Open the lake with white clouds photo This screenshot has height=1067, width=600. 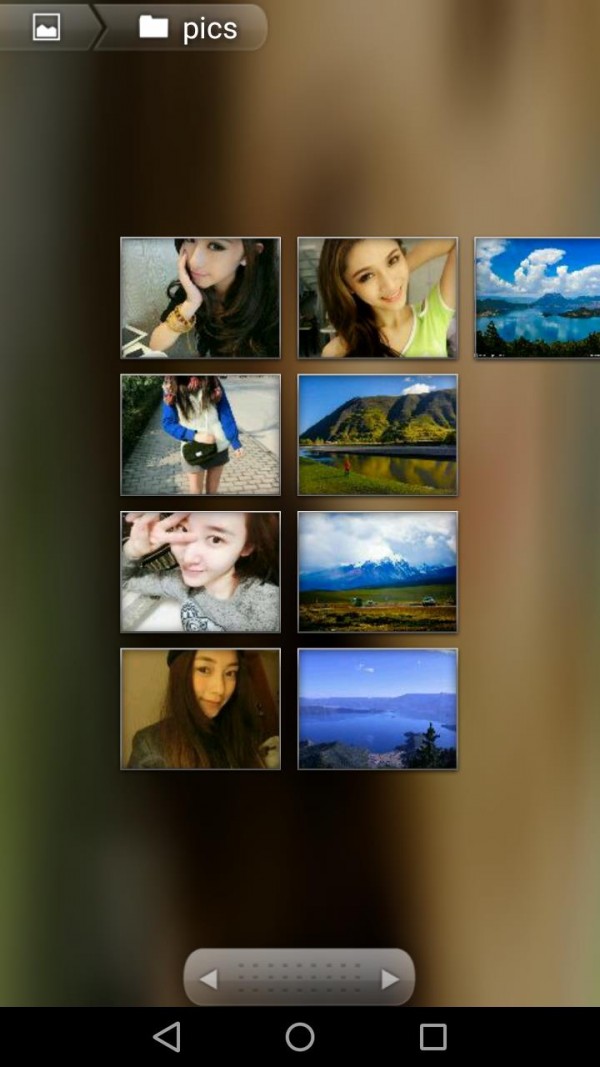coord(537,297)
